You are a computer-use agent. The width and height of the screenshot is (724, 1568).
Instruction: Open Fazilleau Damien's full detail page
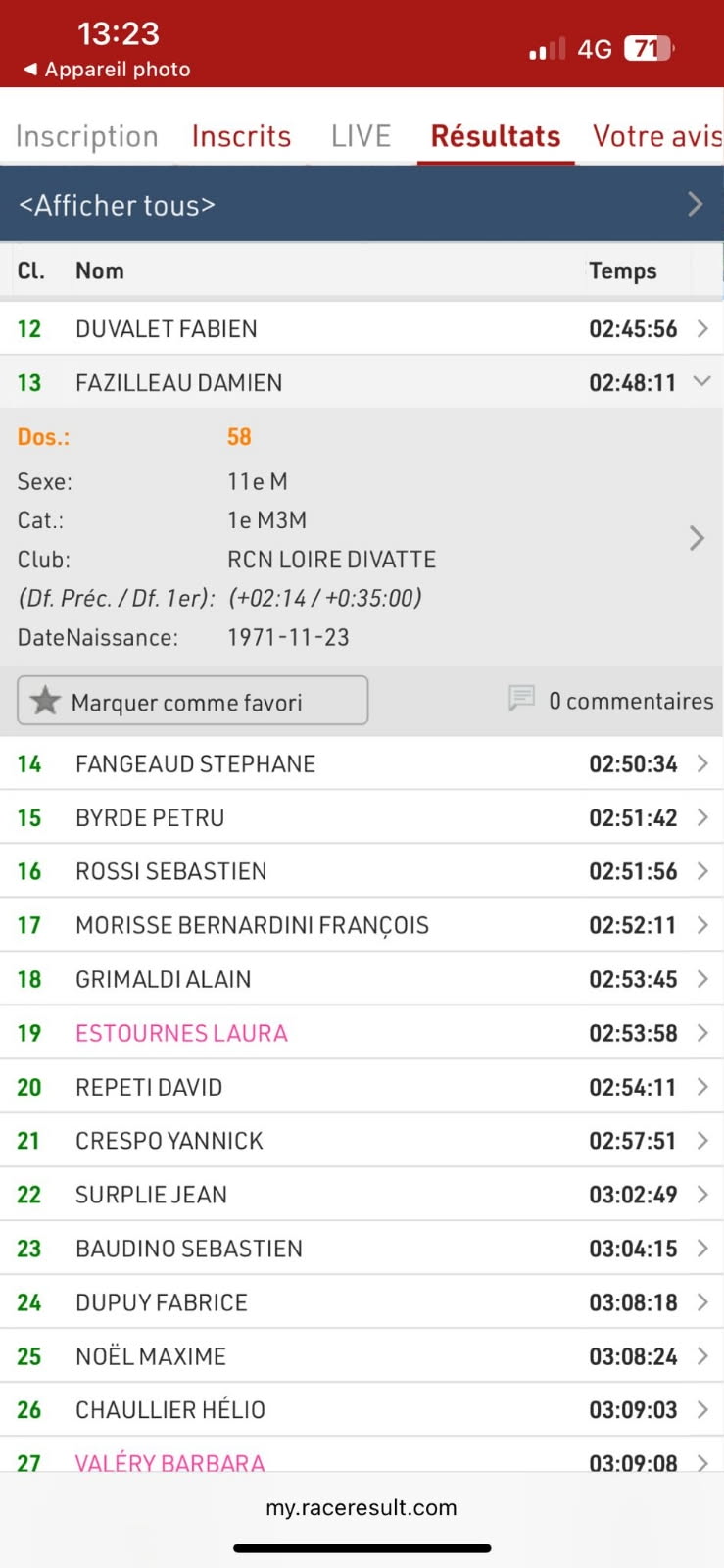(x=697, y=538)
